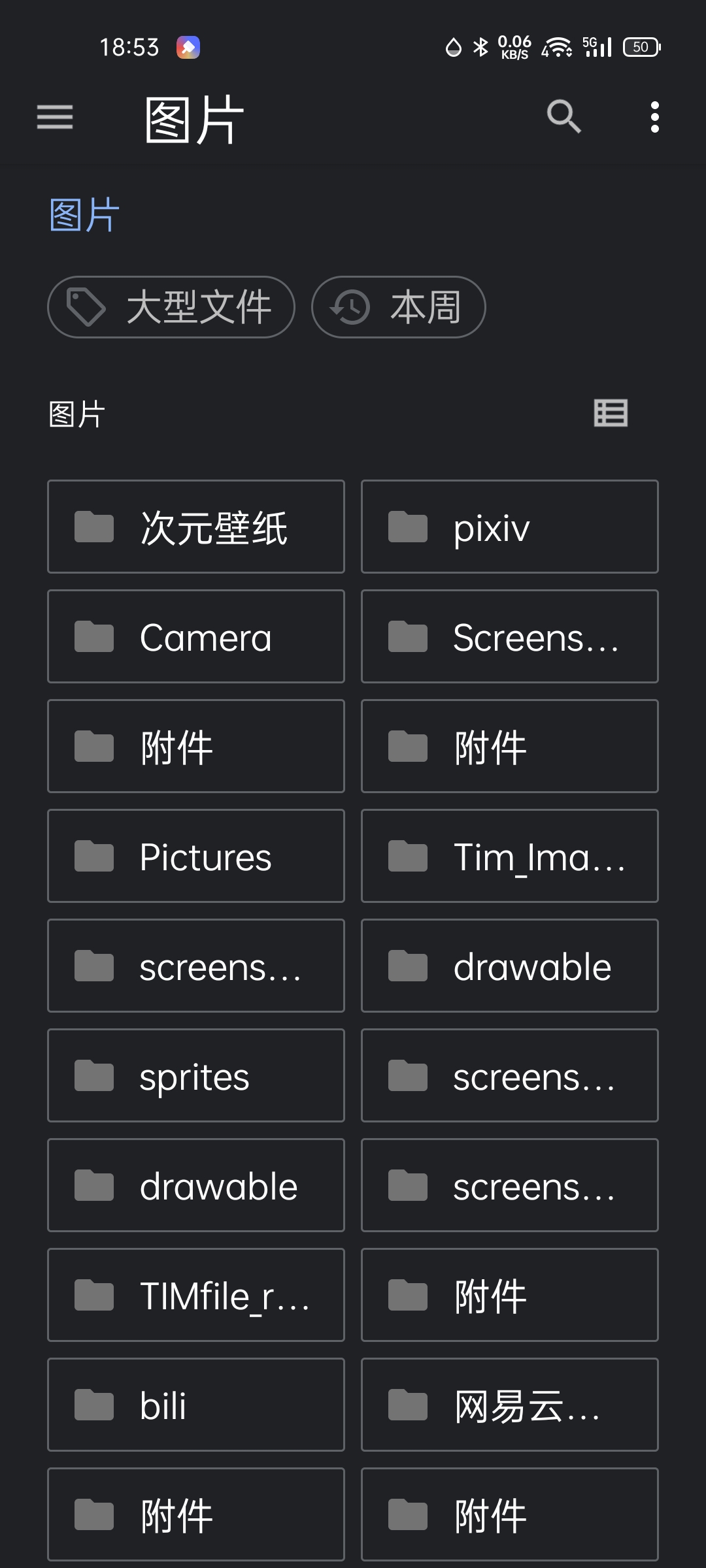Viewport: 706px width, 1568px height.
Task: Open the navigation drawer menu
Action: 55,118
